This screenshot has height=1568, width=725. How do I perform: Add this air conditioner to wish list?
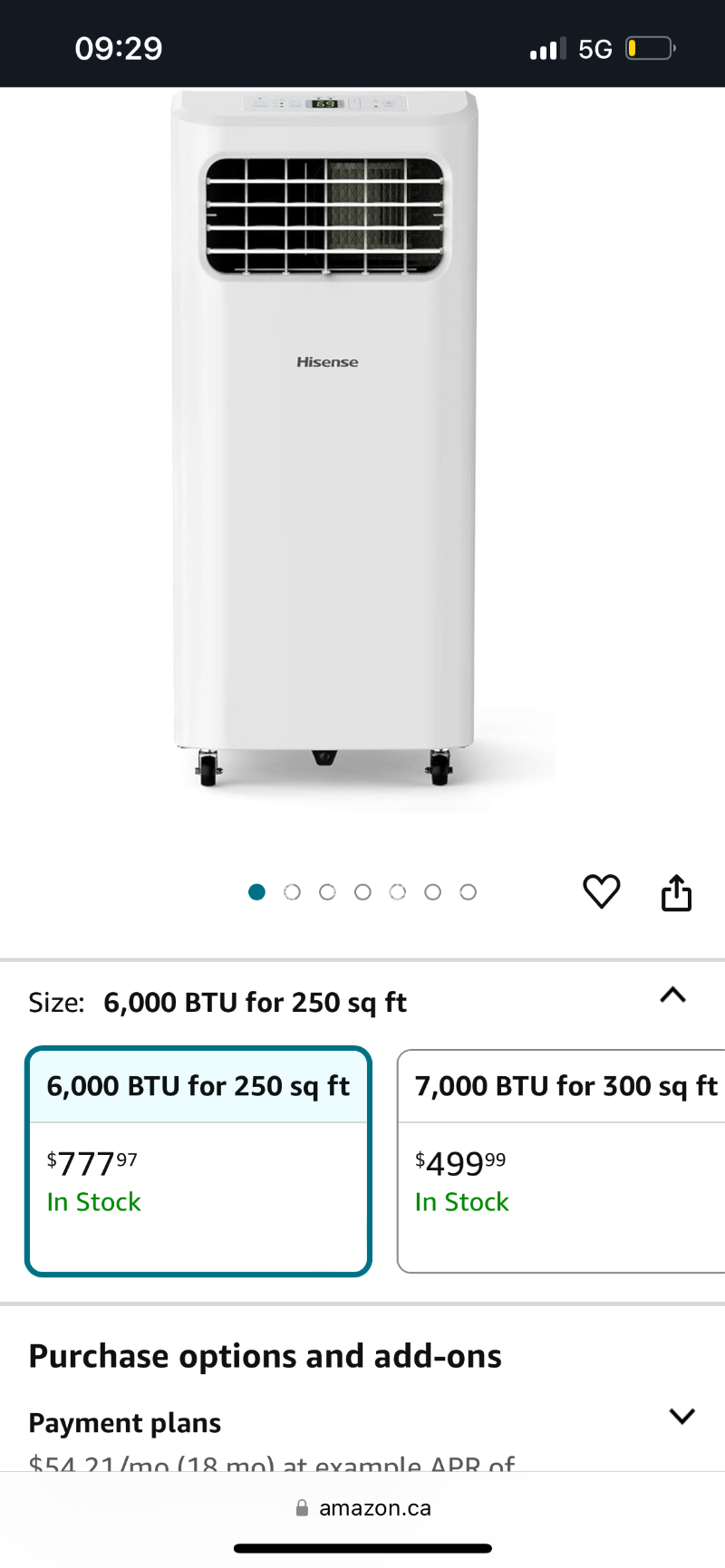click(601, 891)
